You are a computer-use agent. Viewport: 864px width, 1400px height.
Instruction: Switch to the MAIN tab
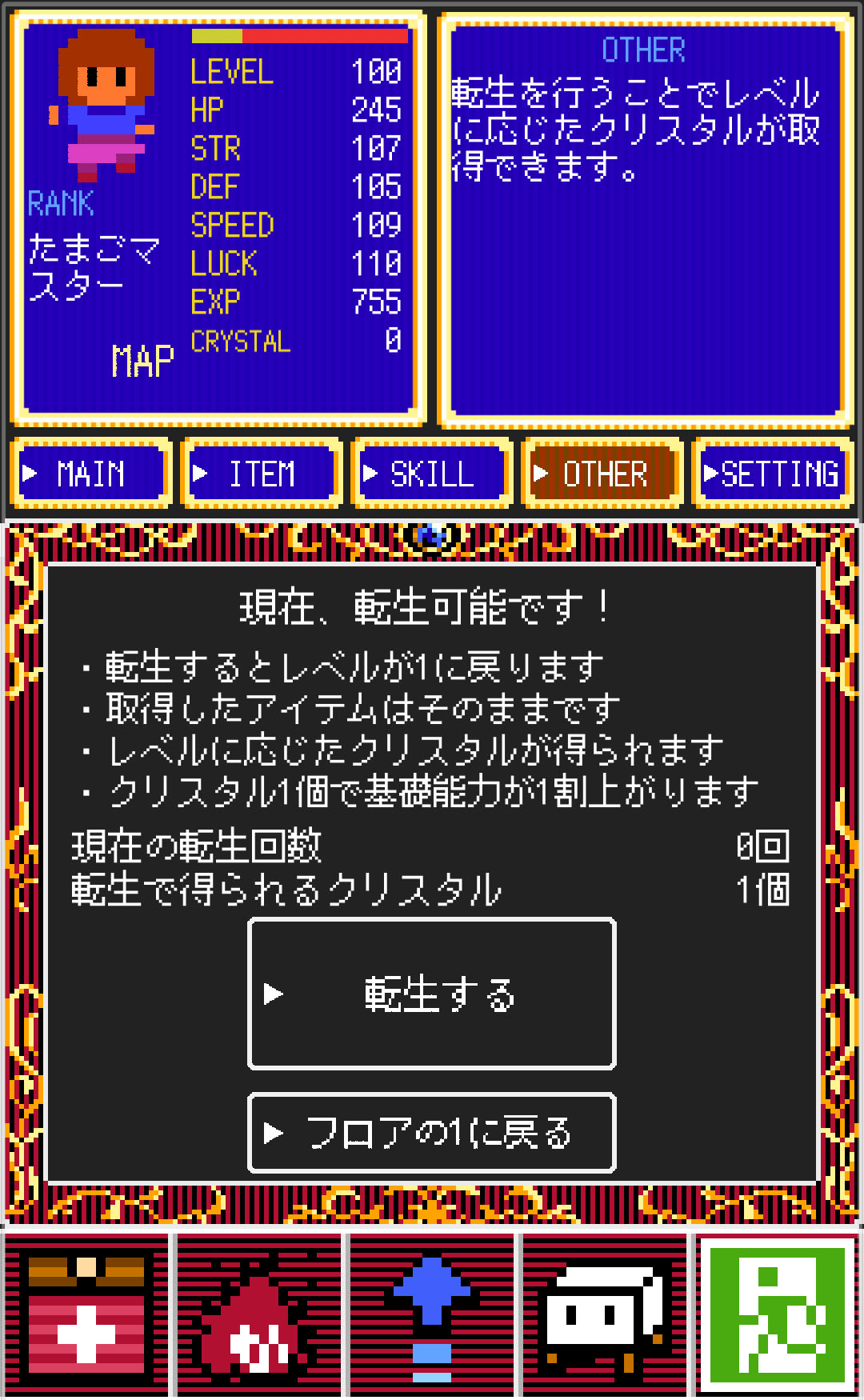click(x=91, y=474)
